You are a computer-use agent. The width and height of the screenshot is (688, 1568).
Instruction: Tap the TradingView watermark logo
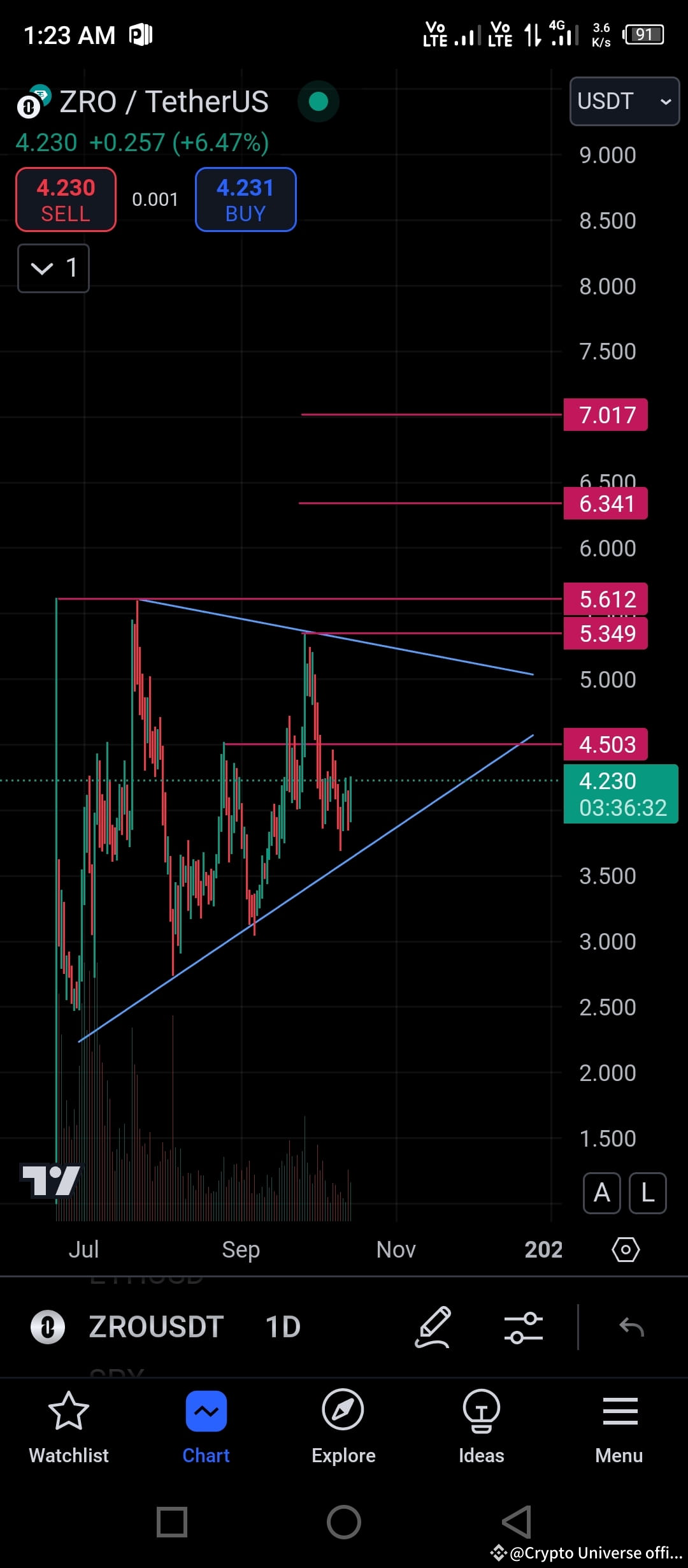52,1180
